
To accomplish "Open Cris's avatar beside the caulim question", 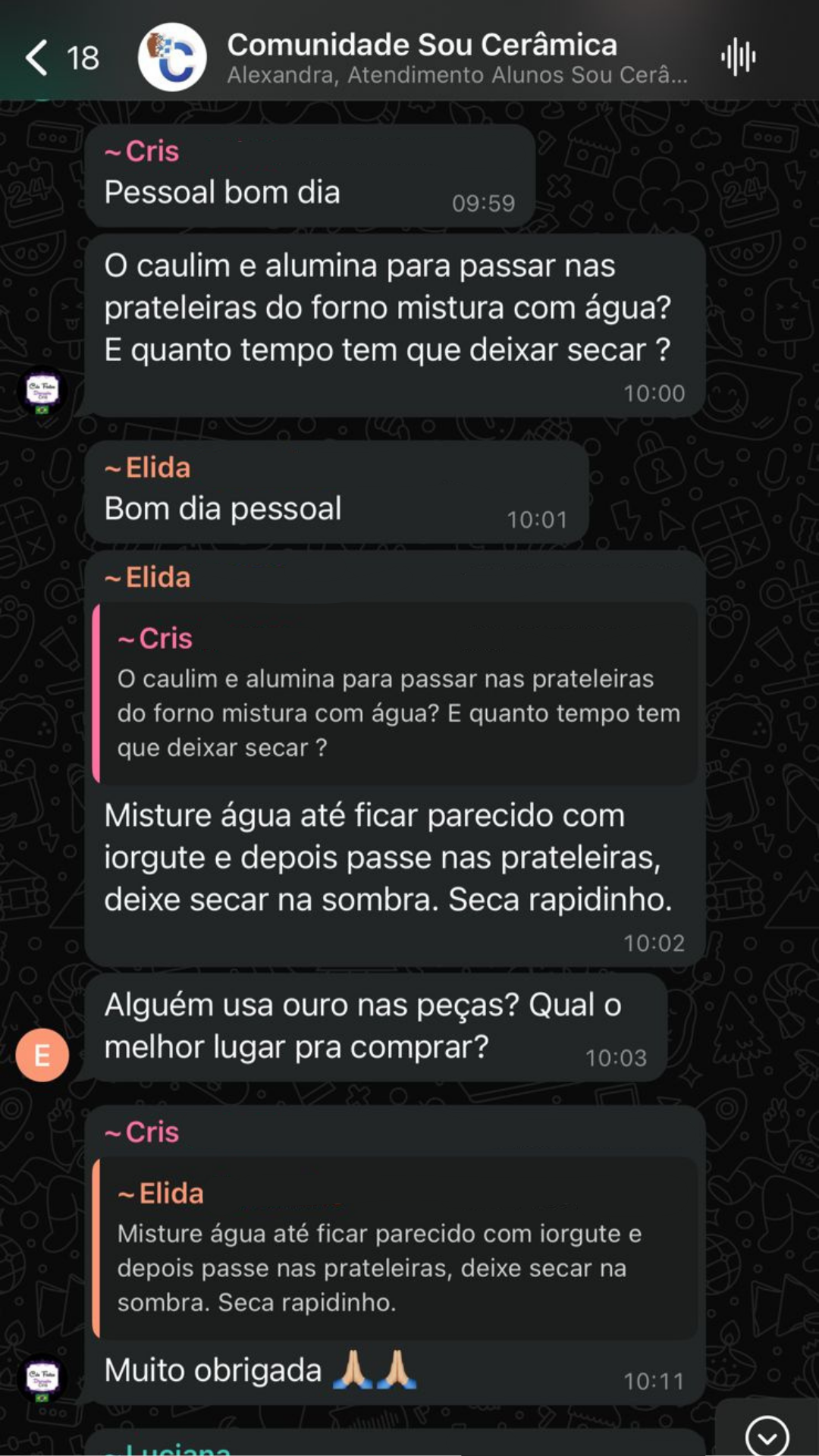I will [42, 391].
